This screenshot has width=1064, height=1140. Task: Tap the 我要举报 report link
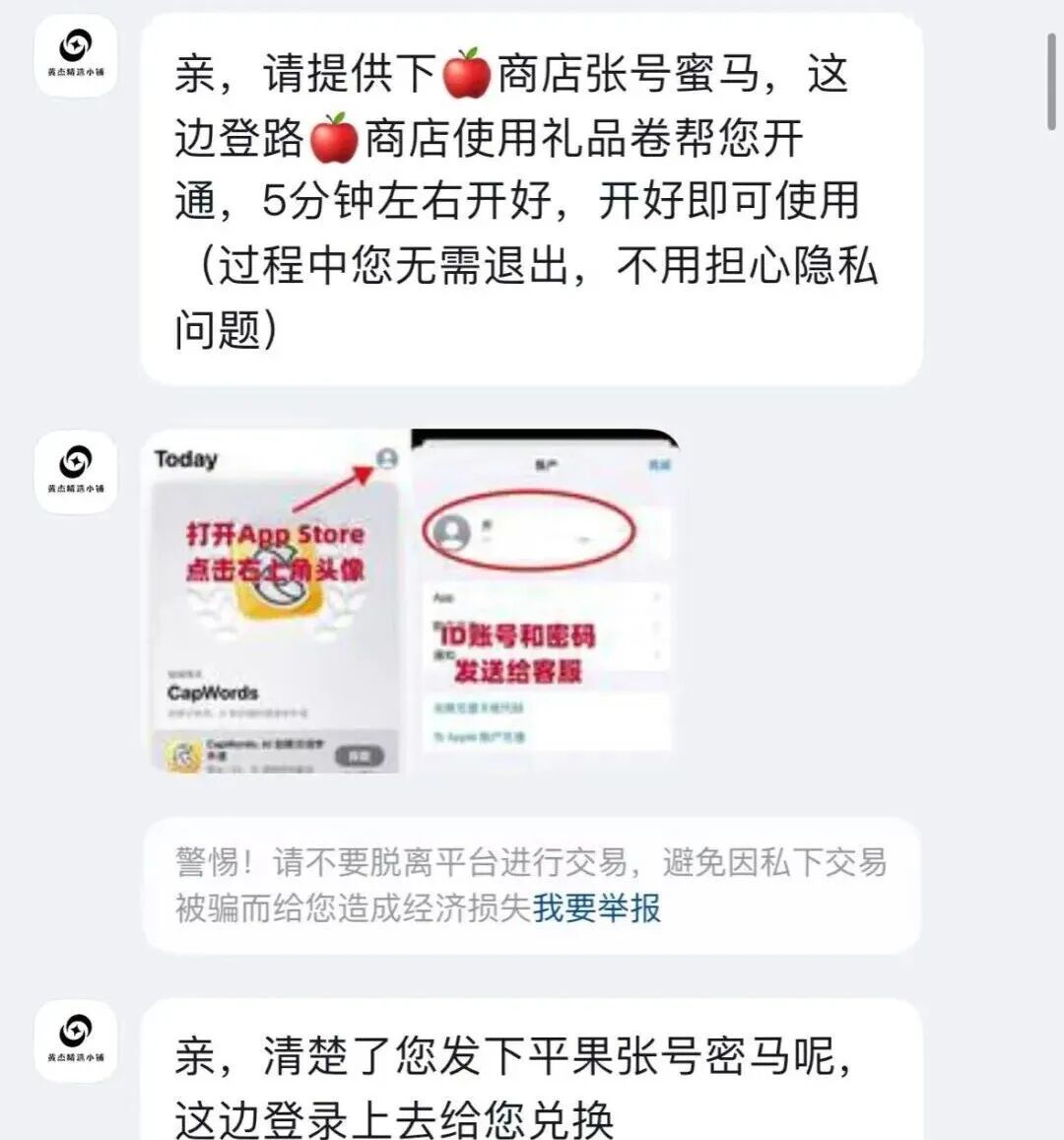597,908
